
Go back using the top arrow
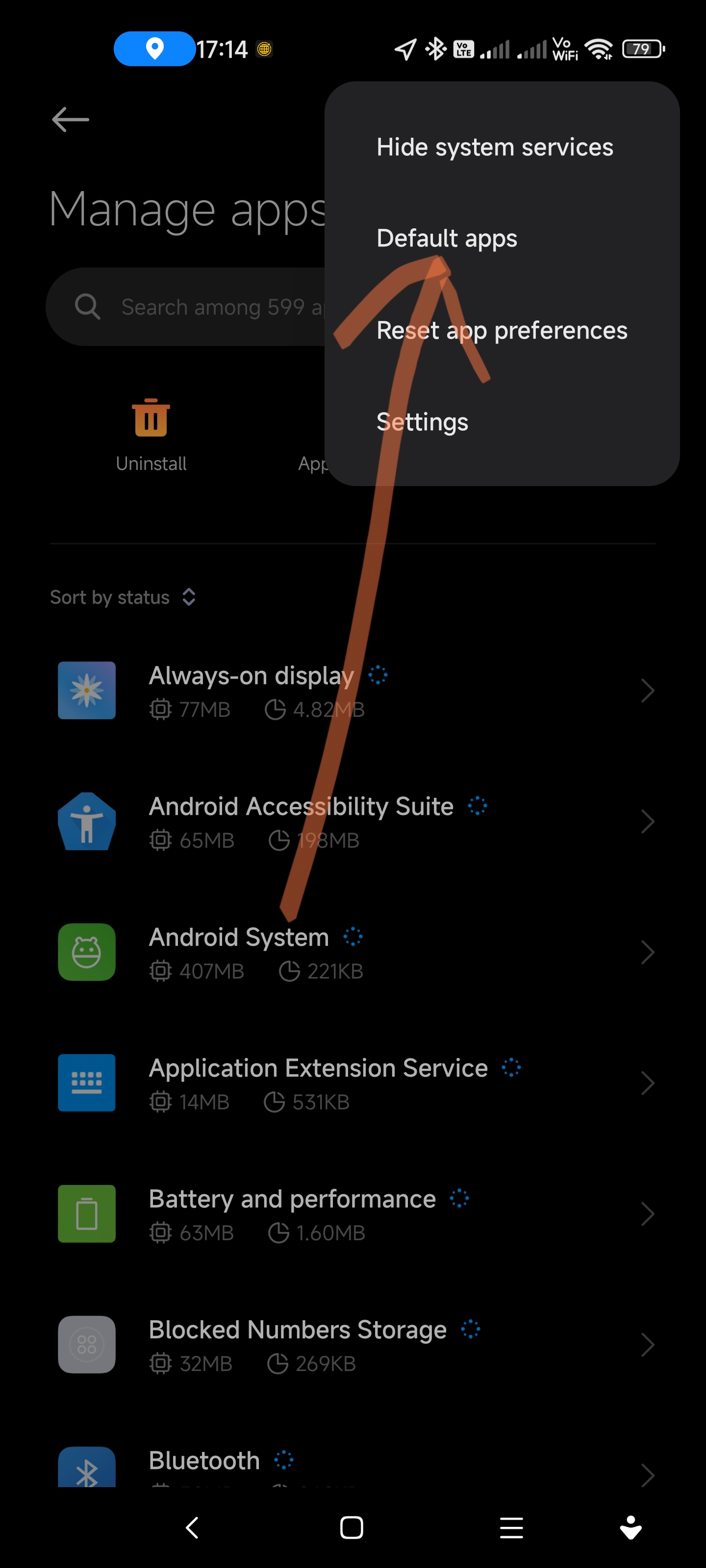[71, 119]
